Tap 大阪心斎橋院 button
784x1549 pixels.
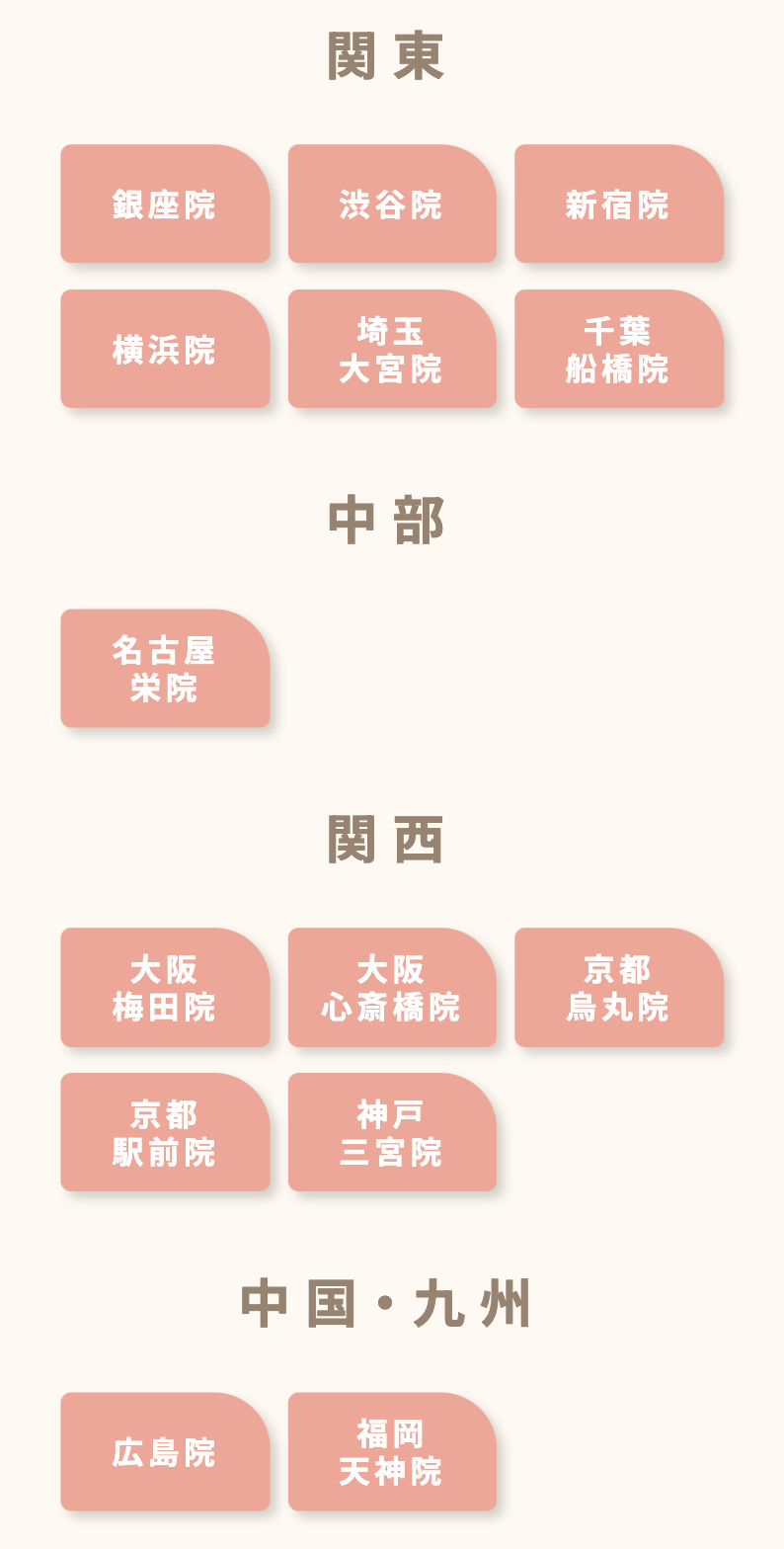point(392,988)
